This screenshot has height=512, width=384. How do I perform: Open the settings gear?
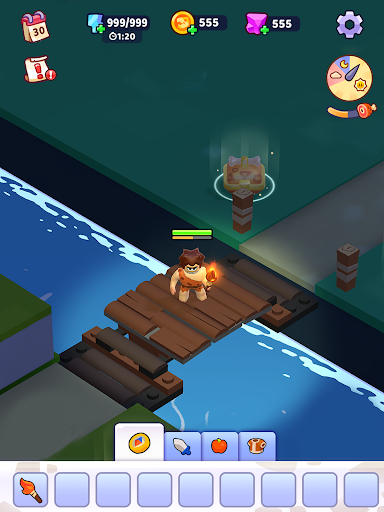(x=349, y=24)
